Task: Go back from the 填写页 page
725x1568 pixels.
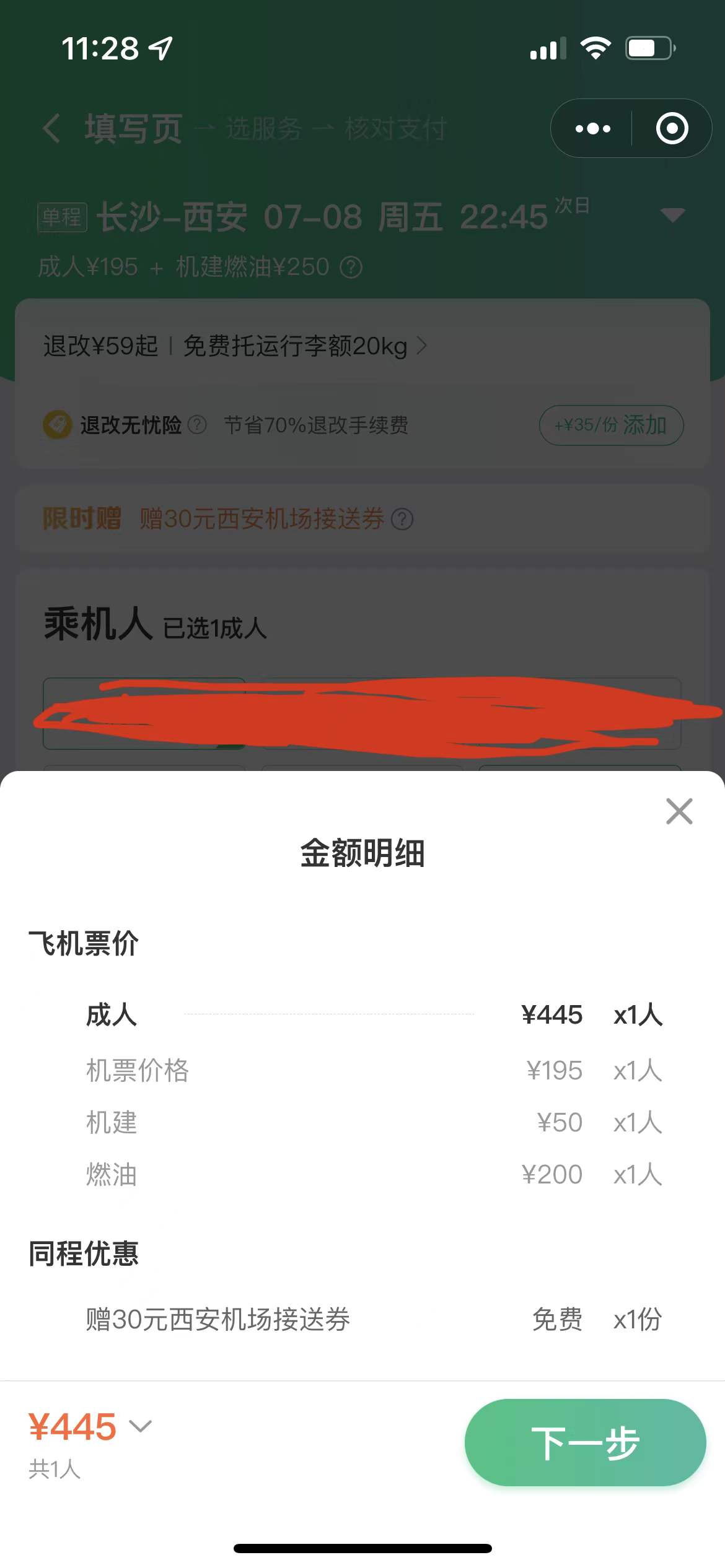Action: pos(52,129)
